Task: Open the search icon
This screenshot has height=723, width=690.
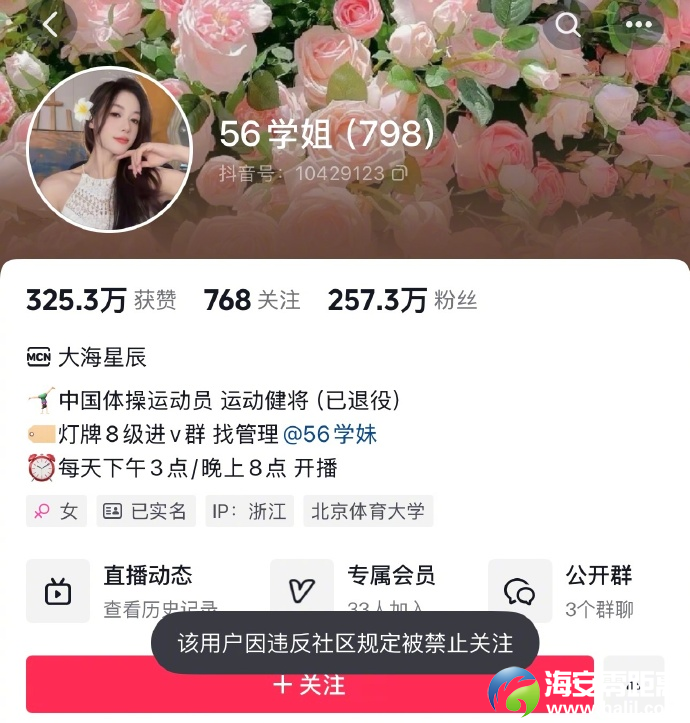Action: tap(568, 25)
